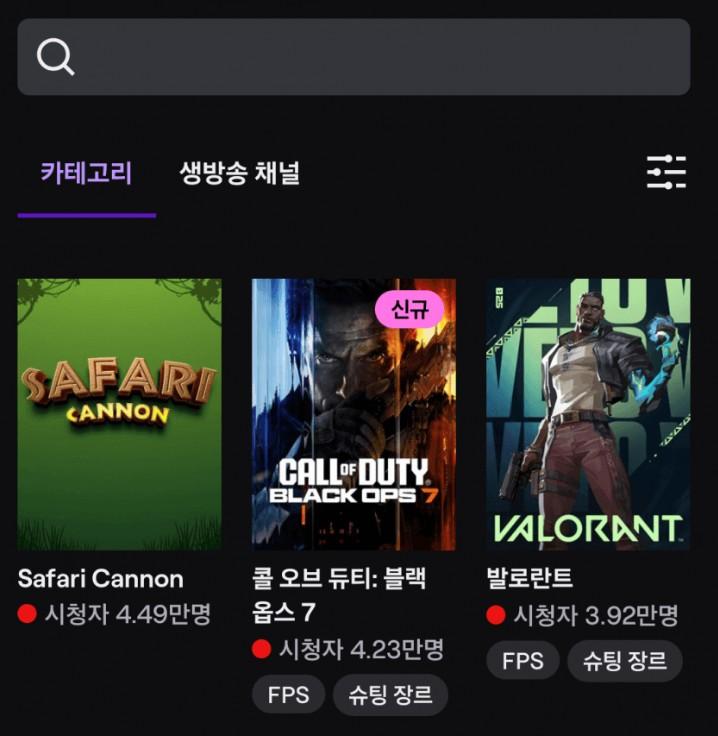Select the 슈팅 장르 tag under 콜 오브 듀티

pyautogui.click(x=390, y=694)
